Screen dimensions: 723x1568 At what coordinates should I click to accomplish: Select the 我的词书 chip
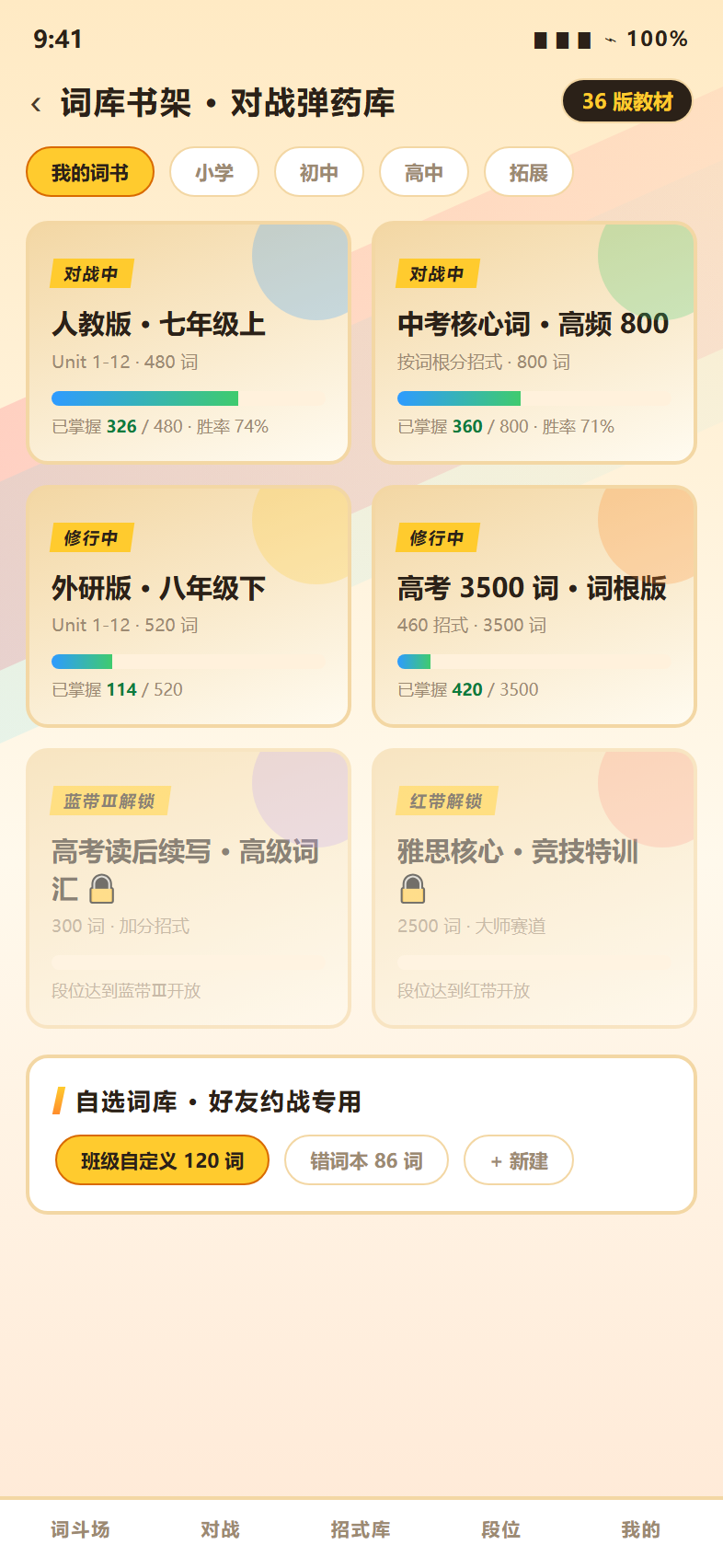point(90,172)
